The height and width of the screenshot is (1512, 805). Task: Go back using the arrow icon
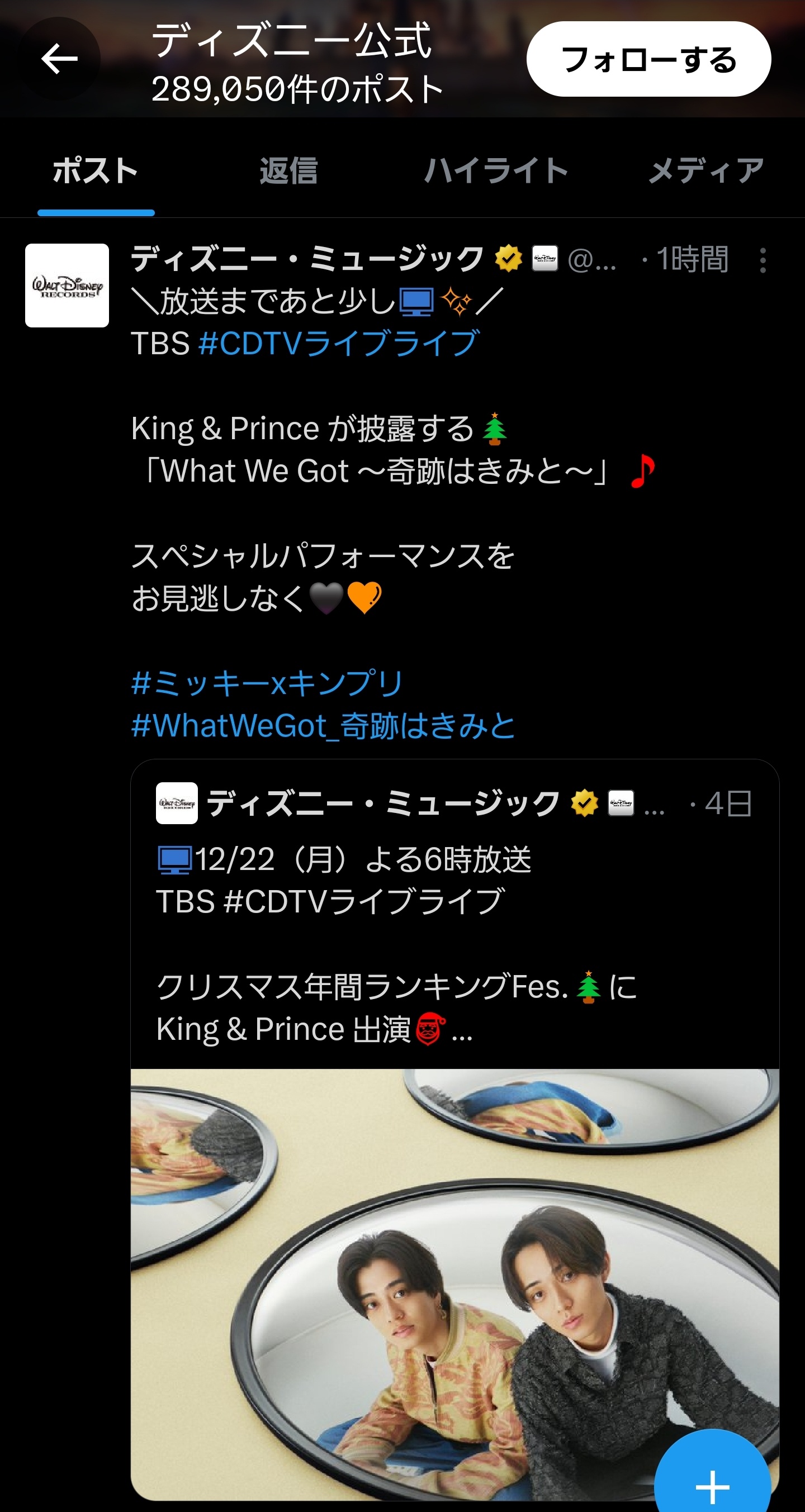coord(59,59)
